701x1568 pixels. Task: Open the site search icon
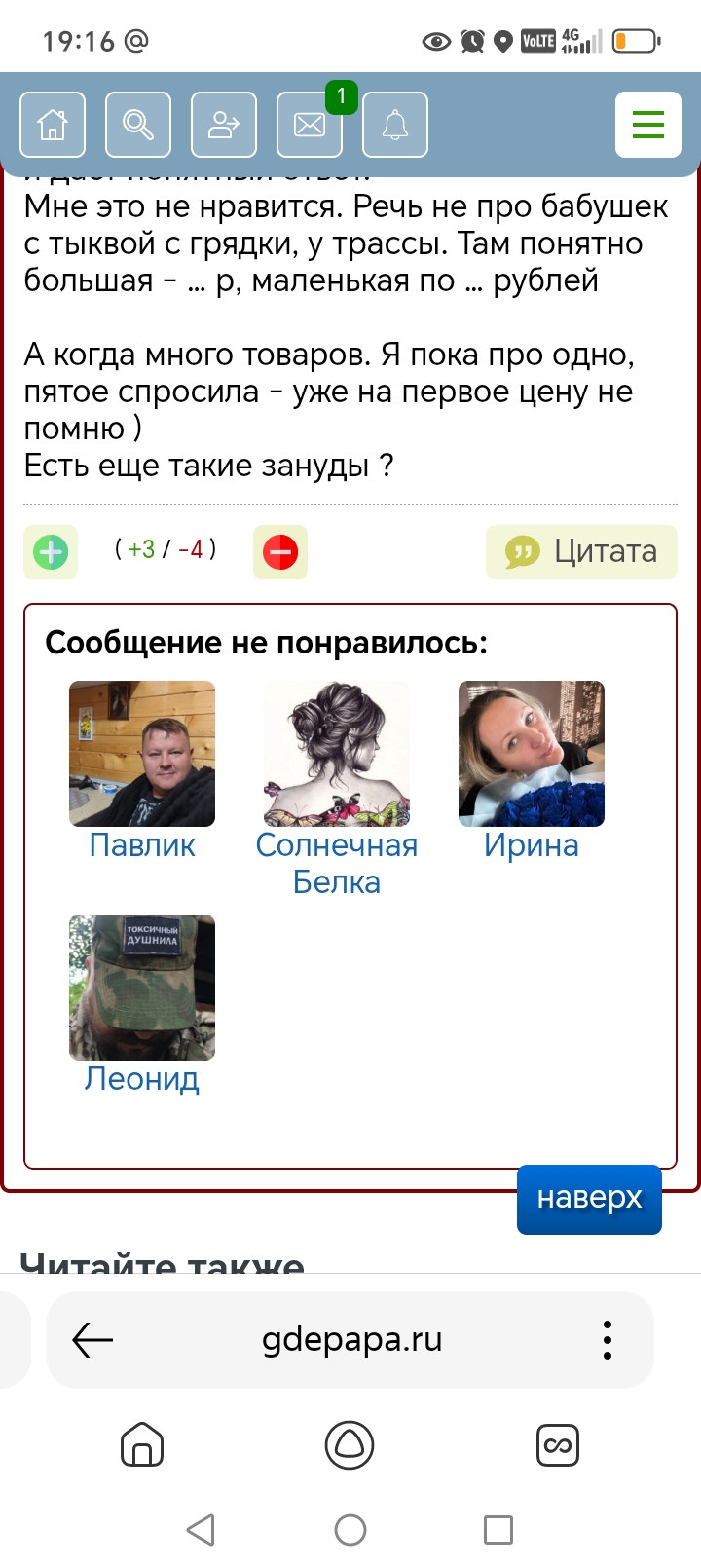click(138, 125)
